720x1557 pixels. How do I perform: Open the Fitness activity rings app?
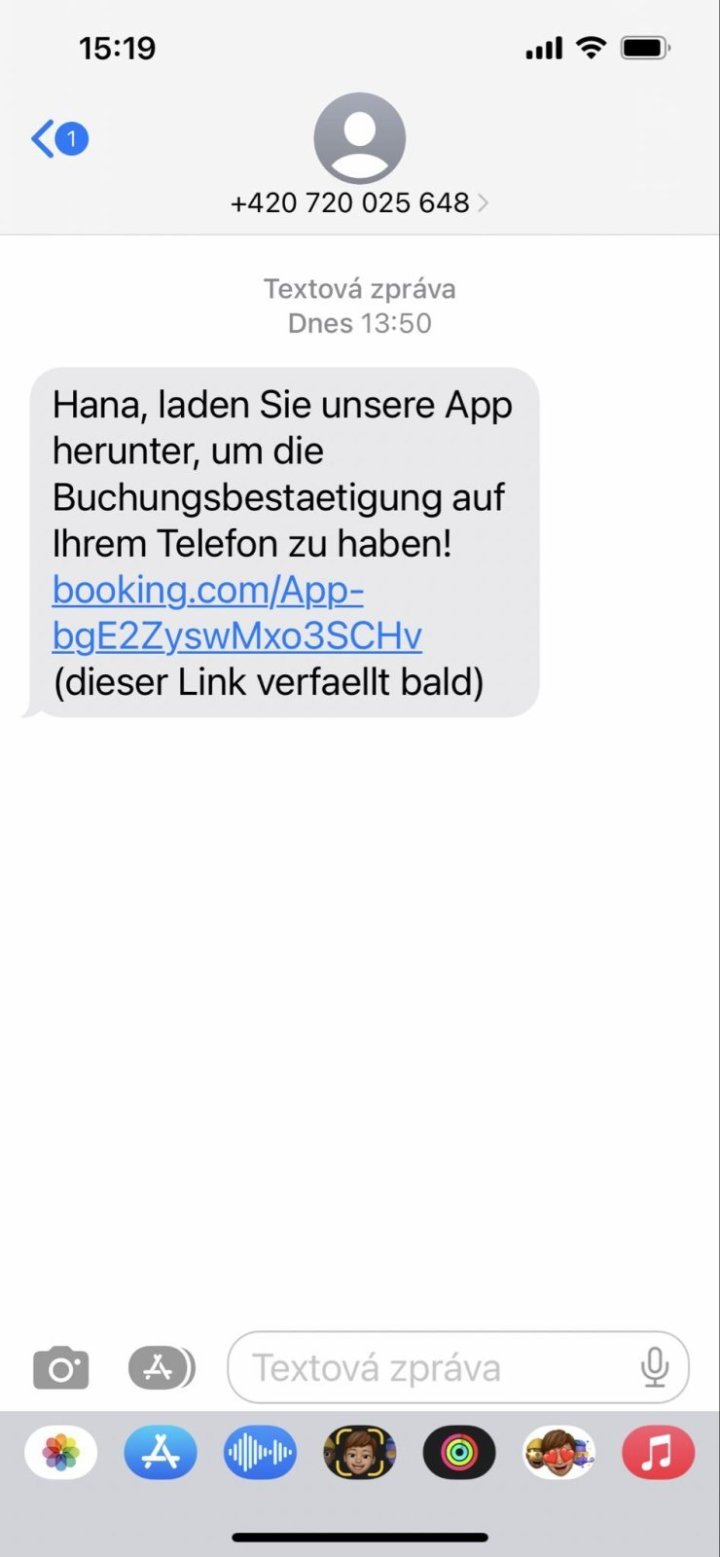459,1452
